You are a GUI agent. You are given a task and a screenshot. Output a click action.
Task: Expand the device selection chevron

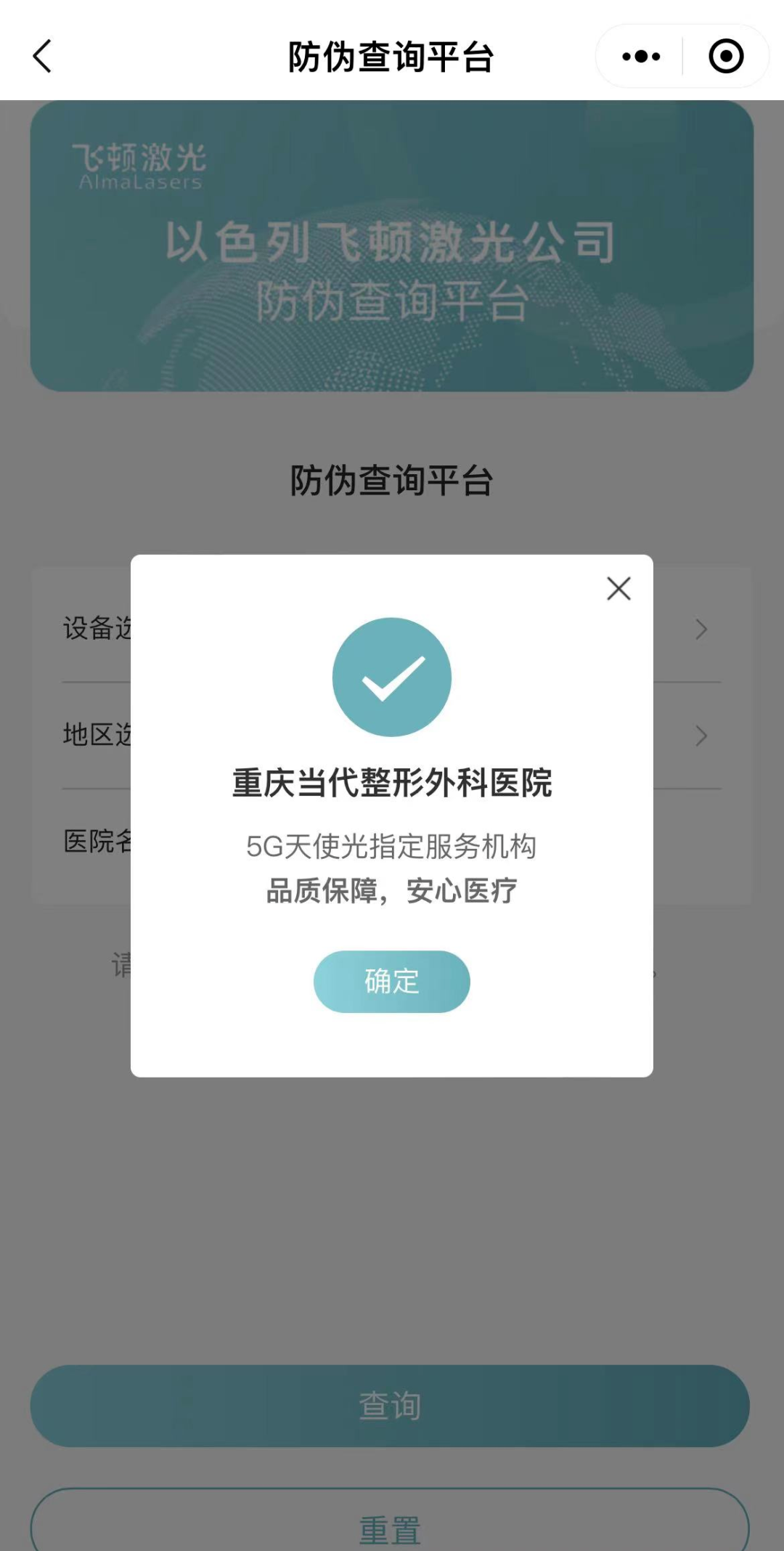pyautogui.click(x=701, y=629)
